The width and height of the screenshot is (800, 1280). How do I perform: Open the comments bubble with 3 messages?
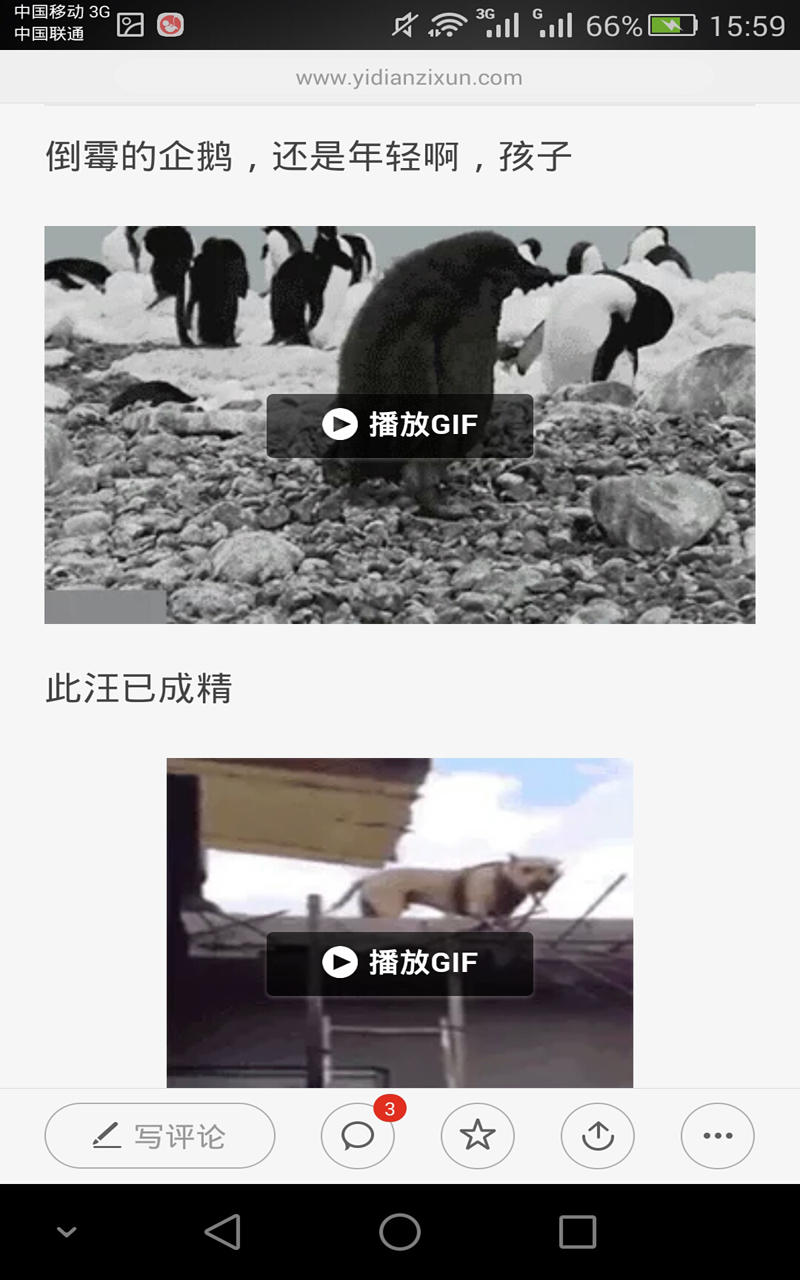pos(357,1135)
